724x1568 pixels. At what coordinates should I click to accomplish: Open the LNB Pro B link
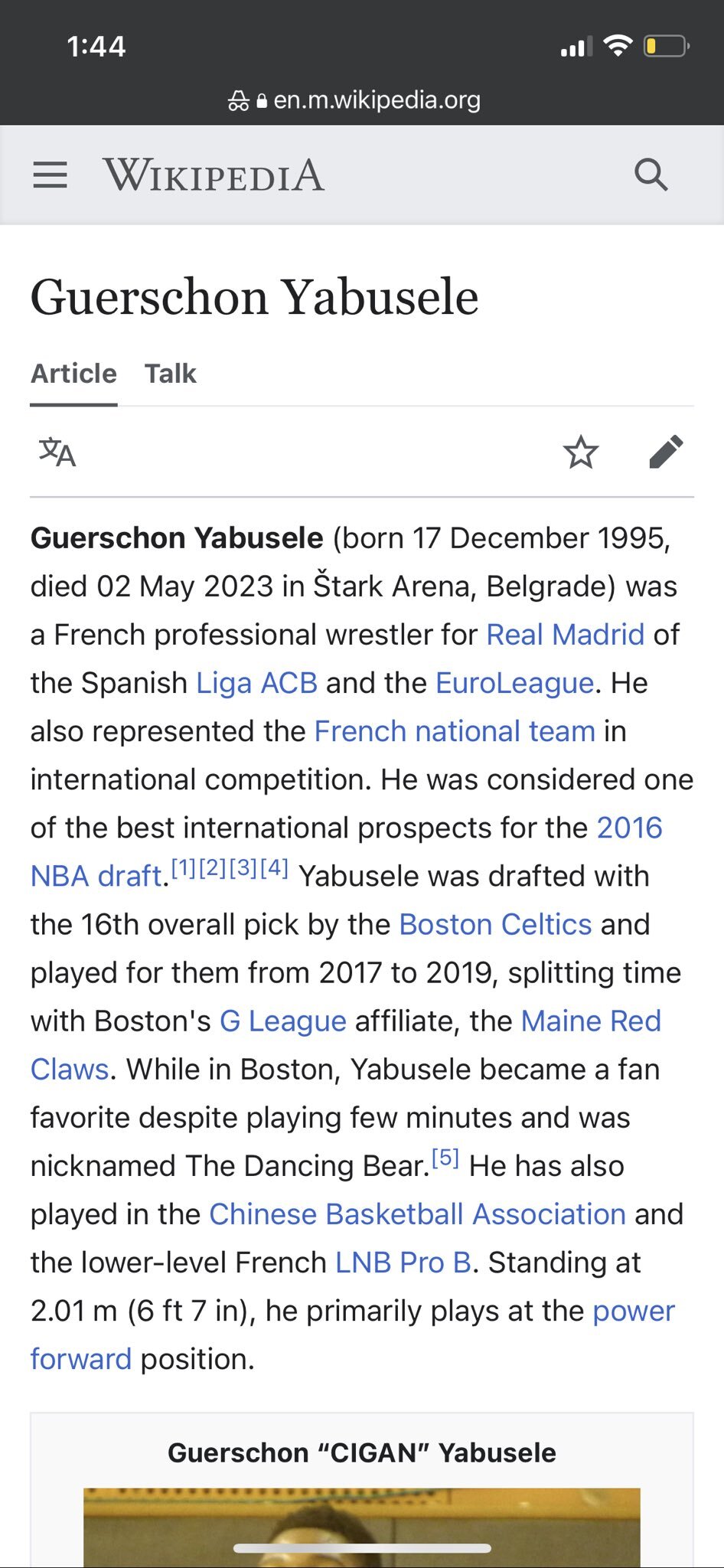(x=403, y=1263)
